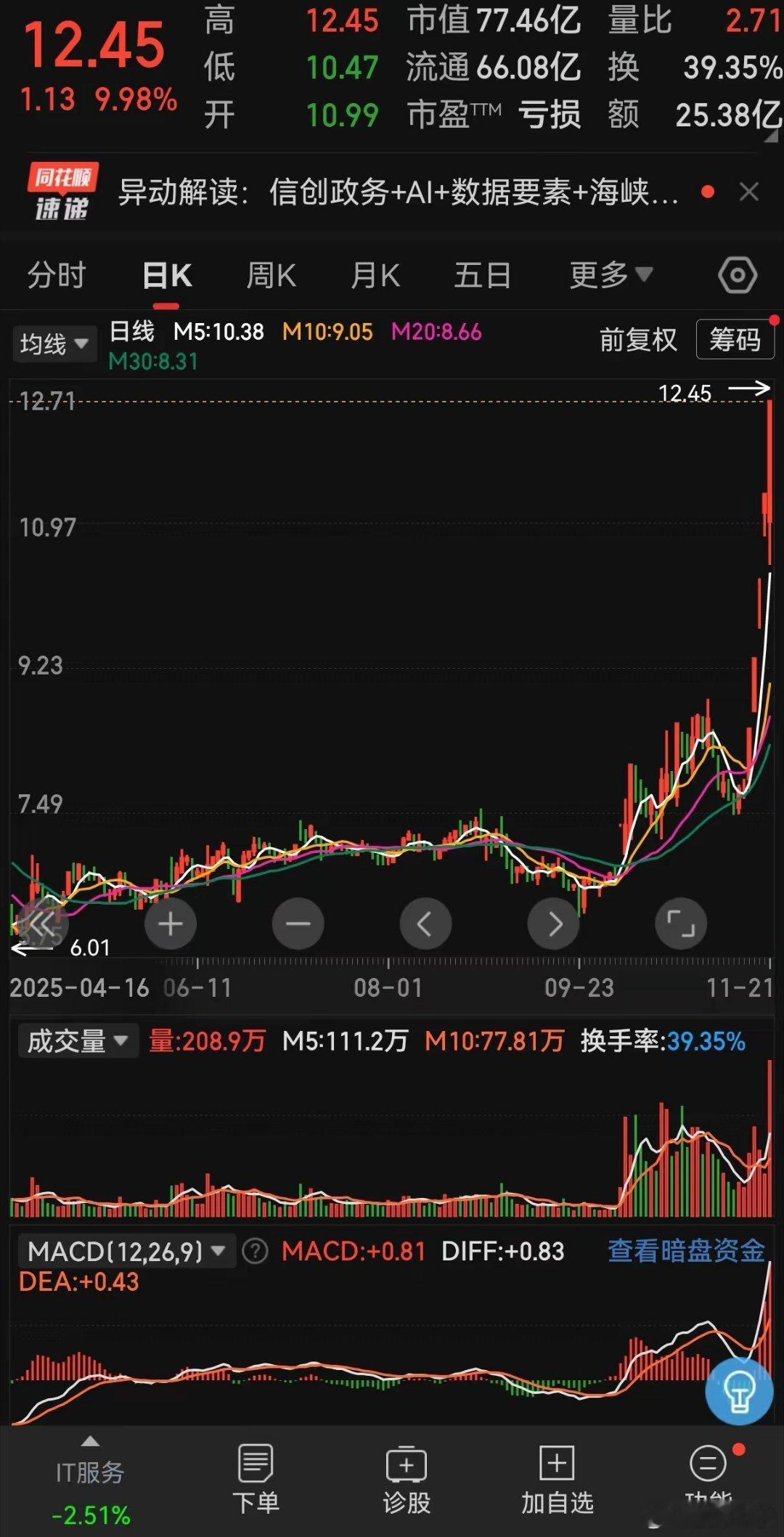Toggle 前复权 price adjustment mode
784x1537 pixels.
637,338
